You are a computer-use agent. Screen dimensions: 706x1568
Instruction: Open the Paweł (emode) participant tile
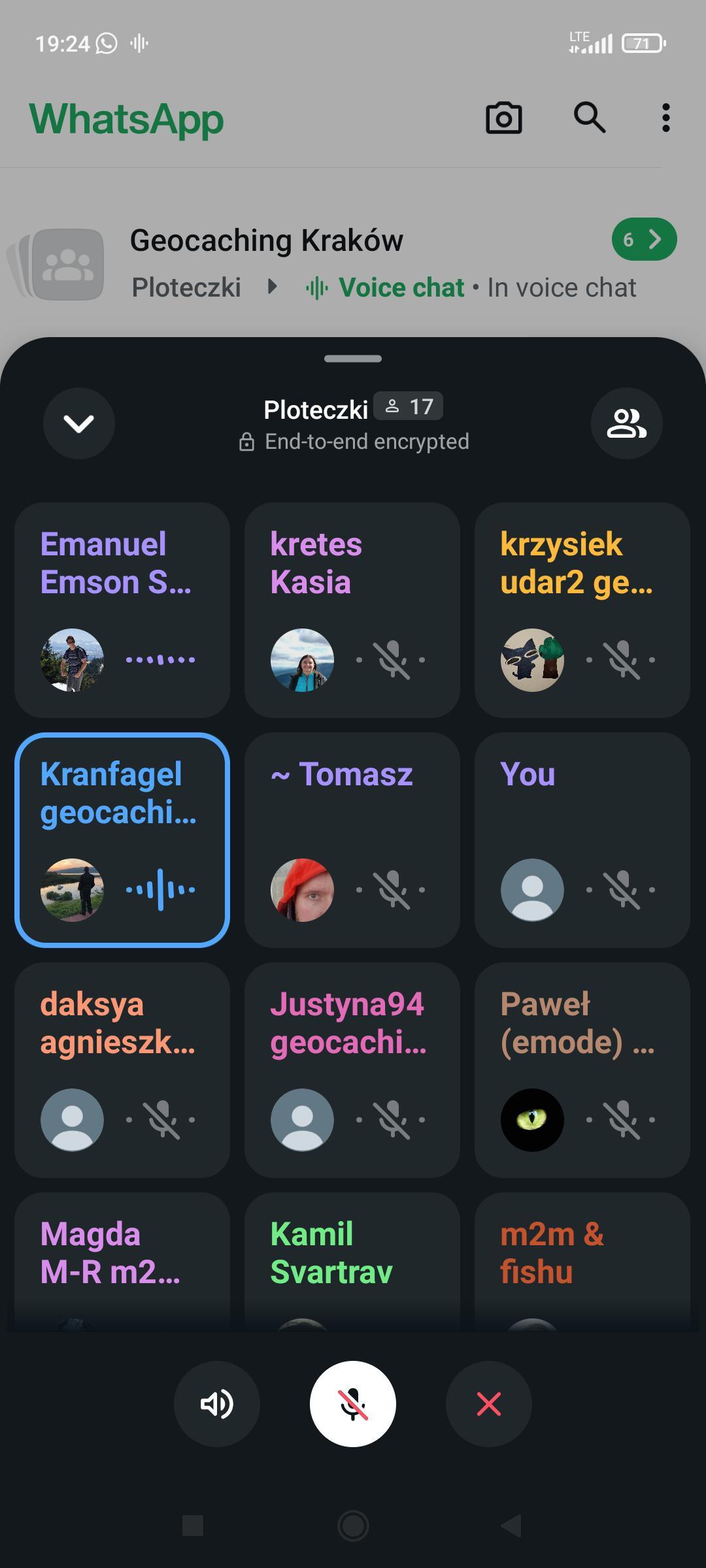point(582,1070)
